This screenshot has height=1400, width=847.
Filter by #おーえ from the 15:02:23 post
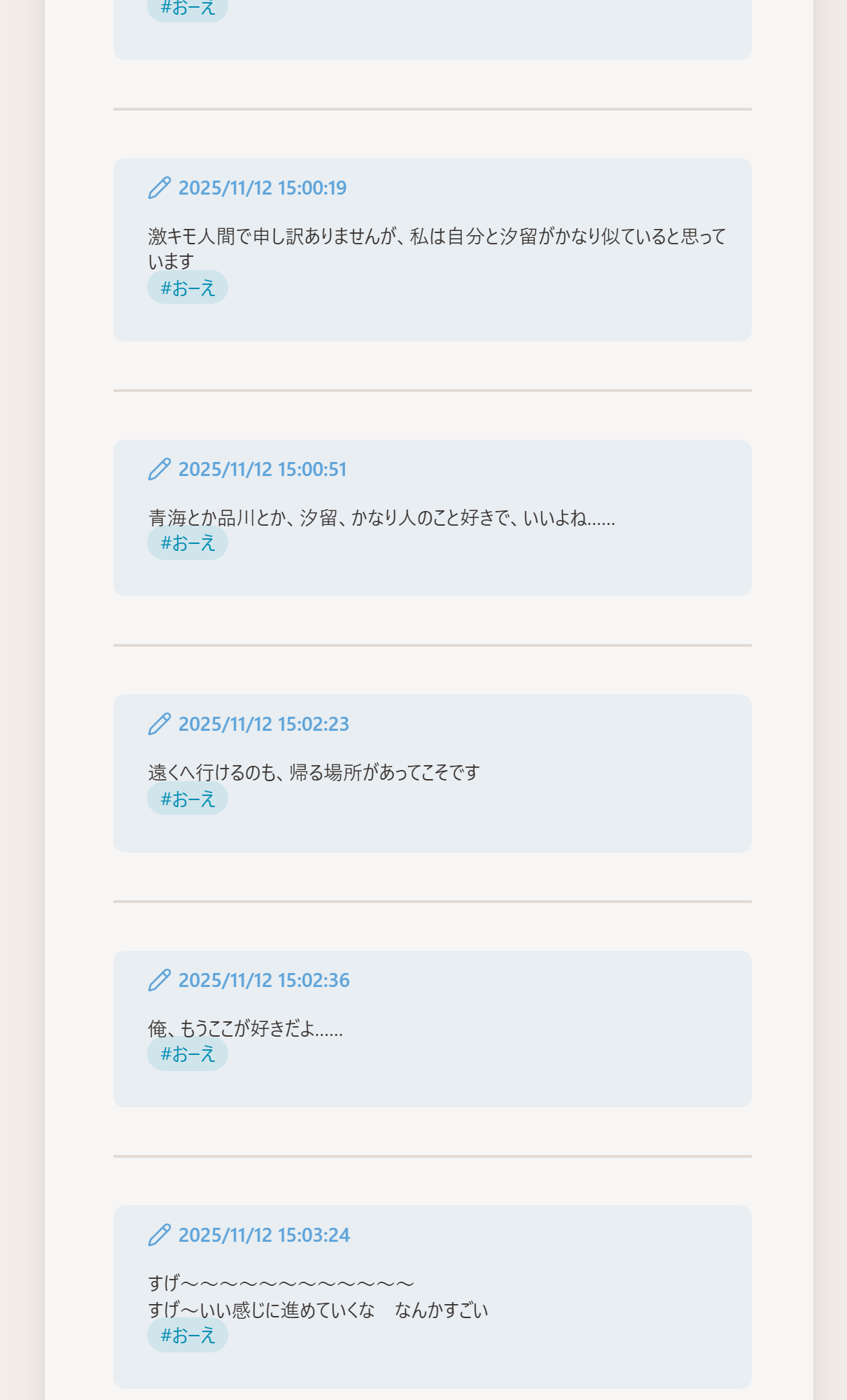[x=188, y=799]
